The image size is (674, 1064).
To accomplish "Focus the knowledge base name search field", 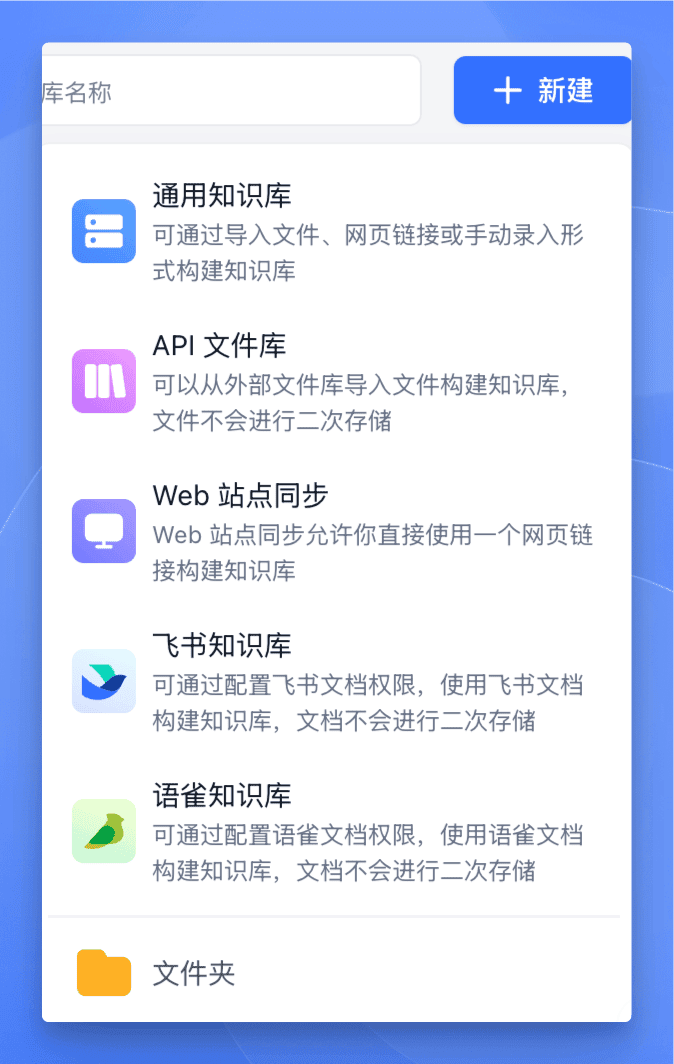I will pyautogui.click(x=230, y=92).
